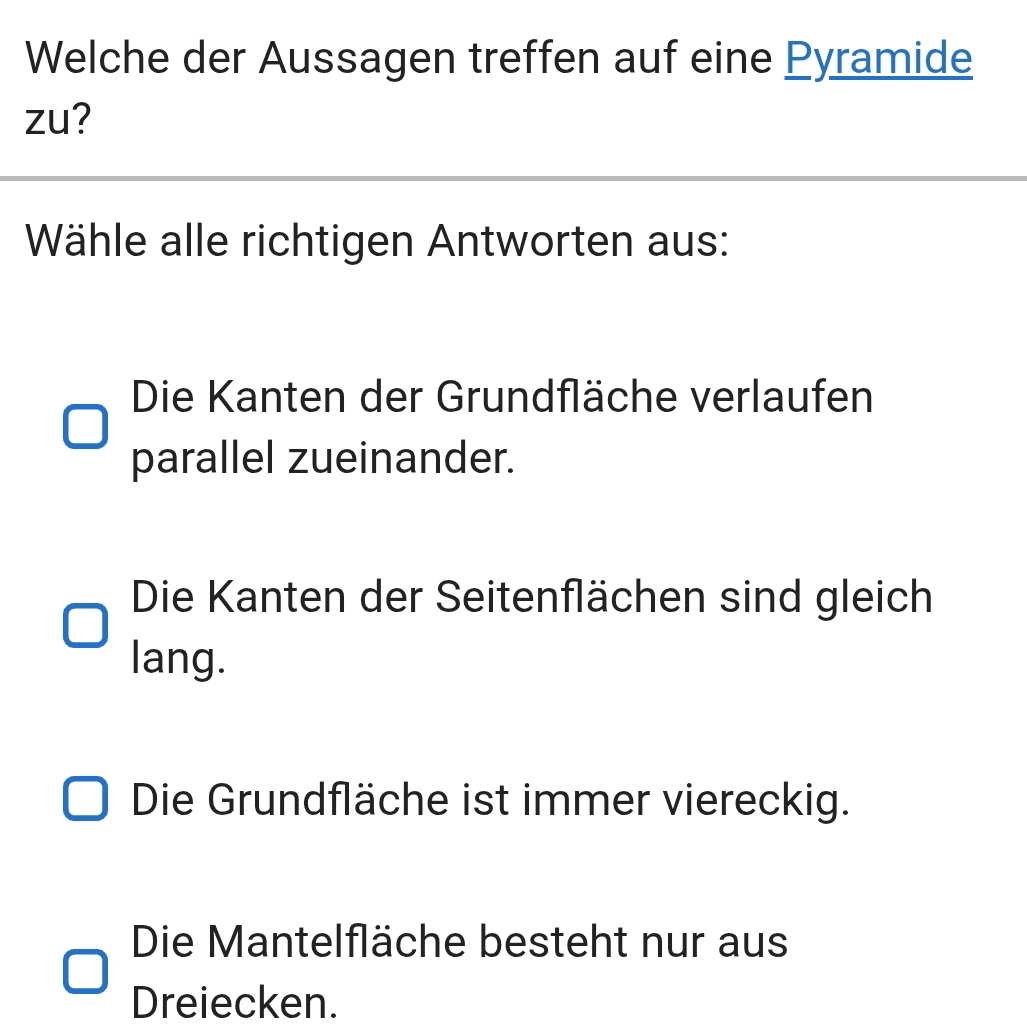Viewport: 1027px width, 1035px height.
Task: Check 'Die Kanten der Grundfläche verlaufen parallel'
Action: [85, 427]
